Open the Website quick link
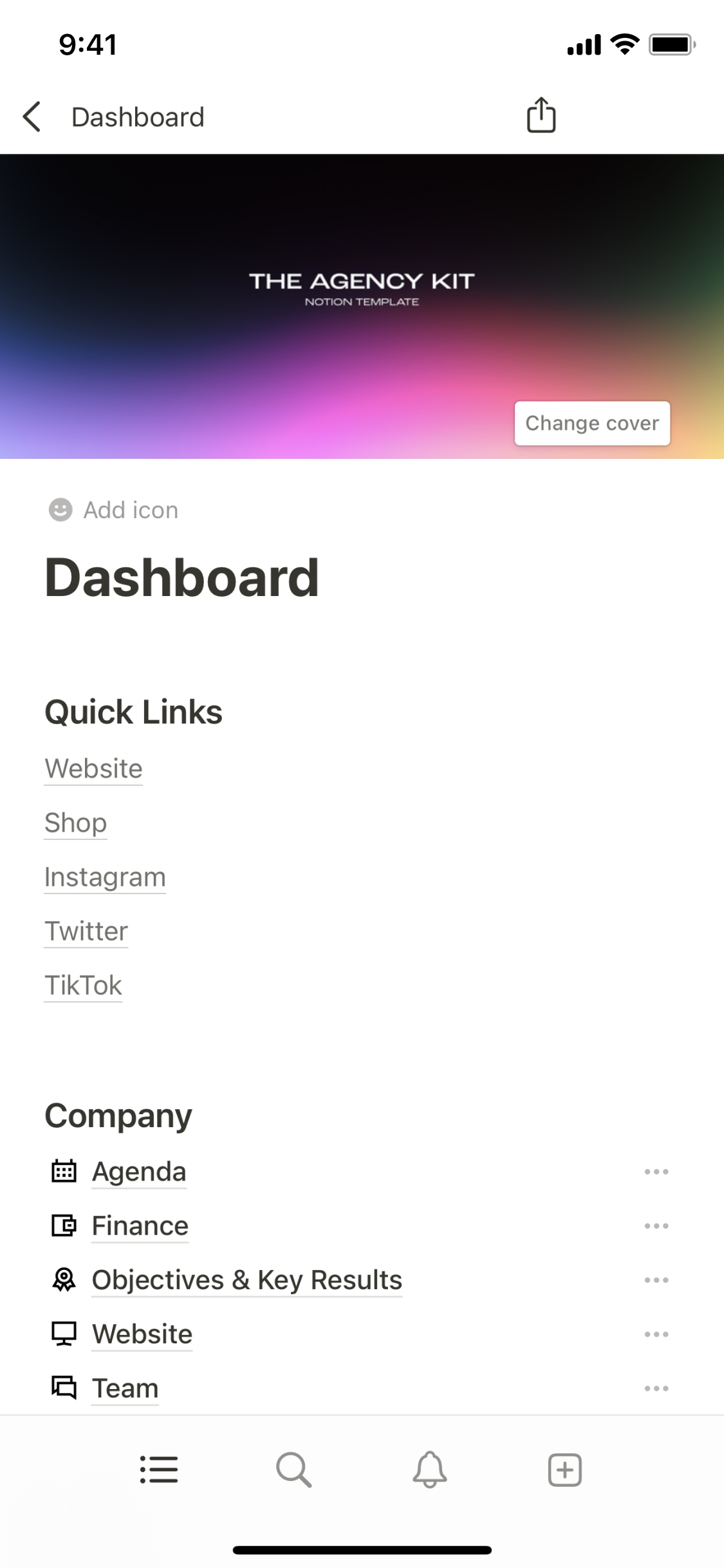Image resolution: width=724 pixels, height=1568 pixels. click(94, 769)
